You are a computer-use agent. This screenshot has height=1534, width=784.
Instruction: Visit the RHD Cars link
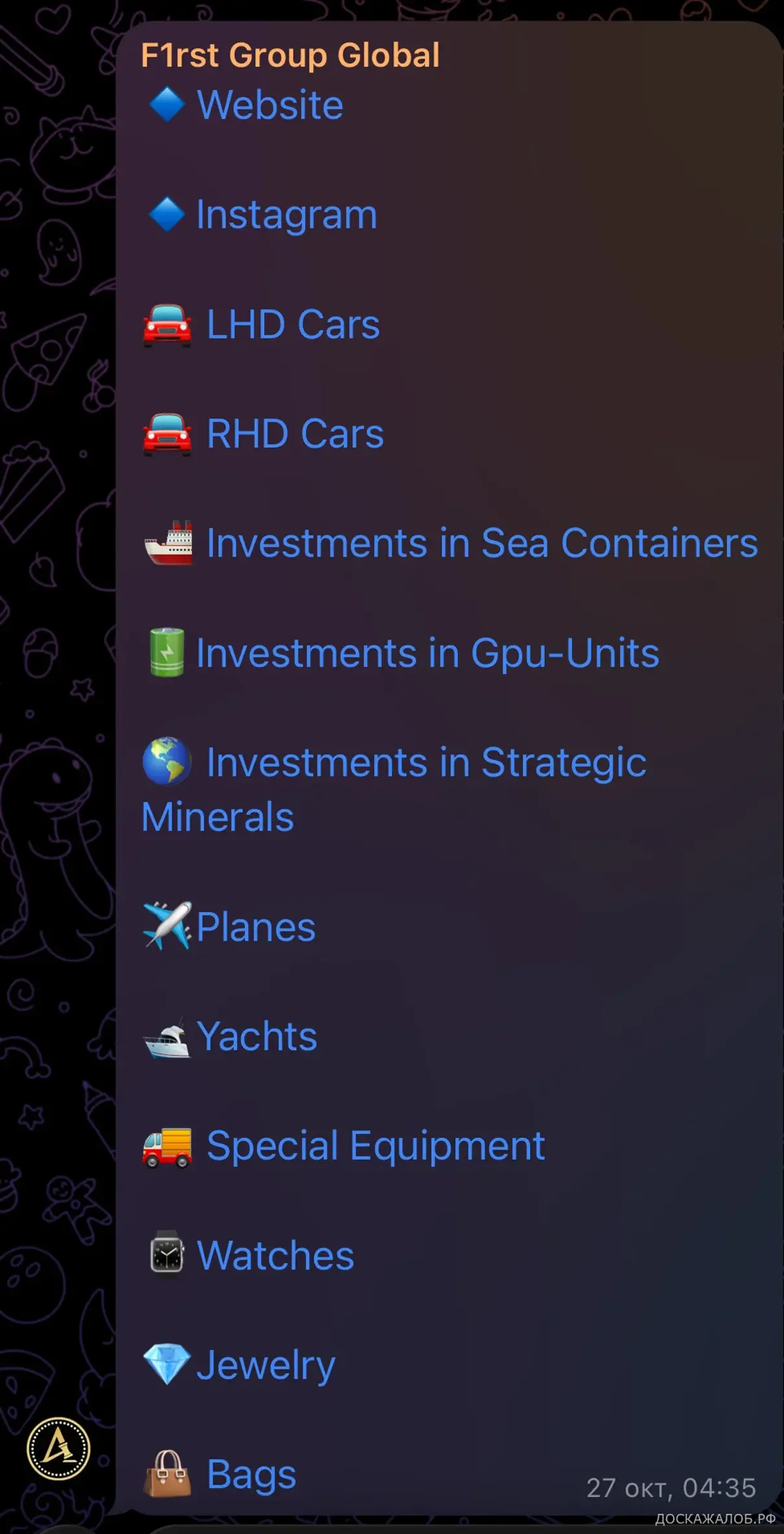pyautogui.click(x=295, y=434)
